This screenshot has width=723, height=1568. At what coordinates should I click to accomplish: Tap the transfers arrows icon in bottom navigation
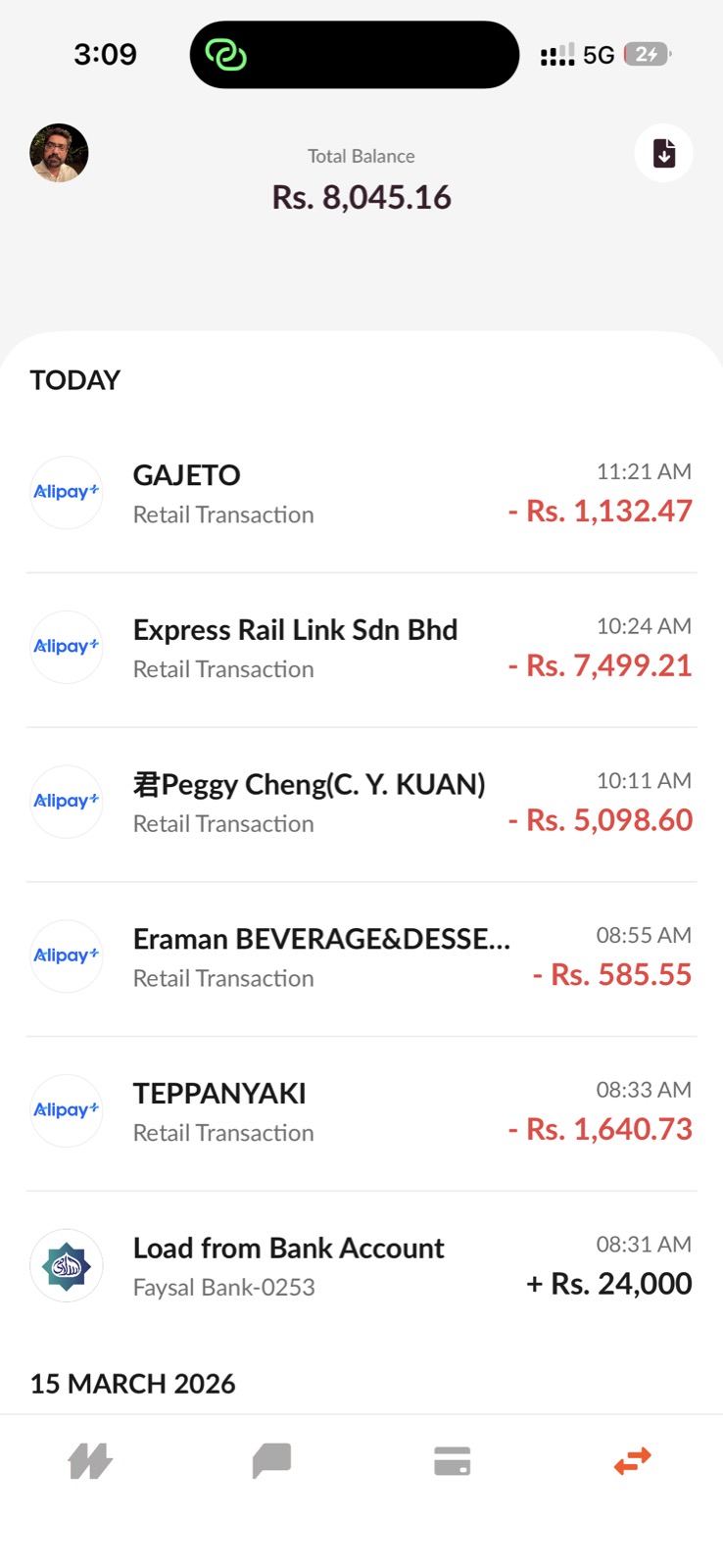coord(632,1460)
